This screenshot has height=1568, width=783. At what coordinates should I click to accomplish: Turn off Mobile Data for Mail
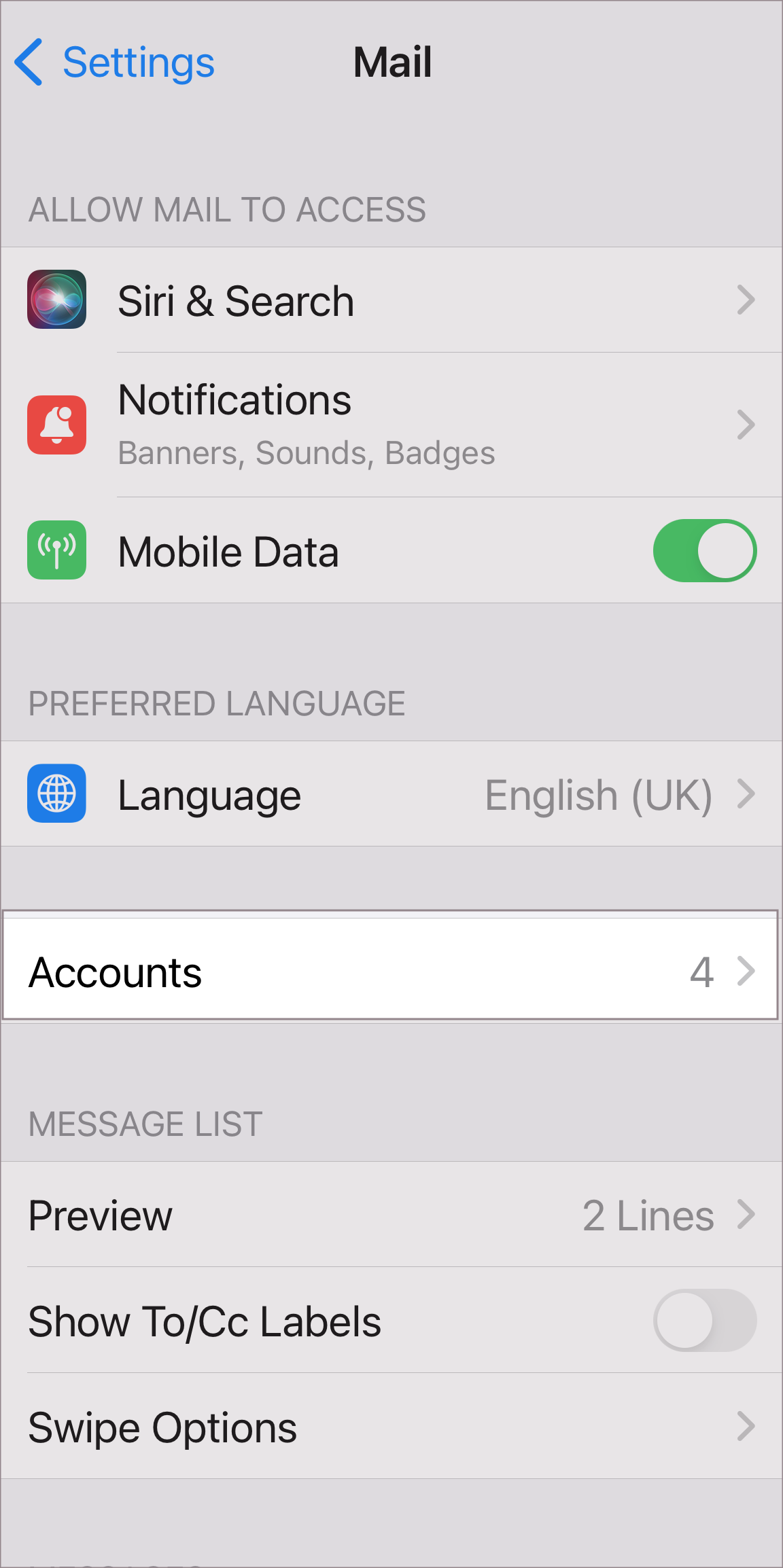[x=704, y=551]
